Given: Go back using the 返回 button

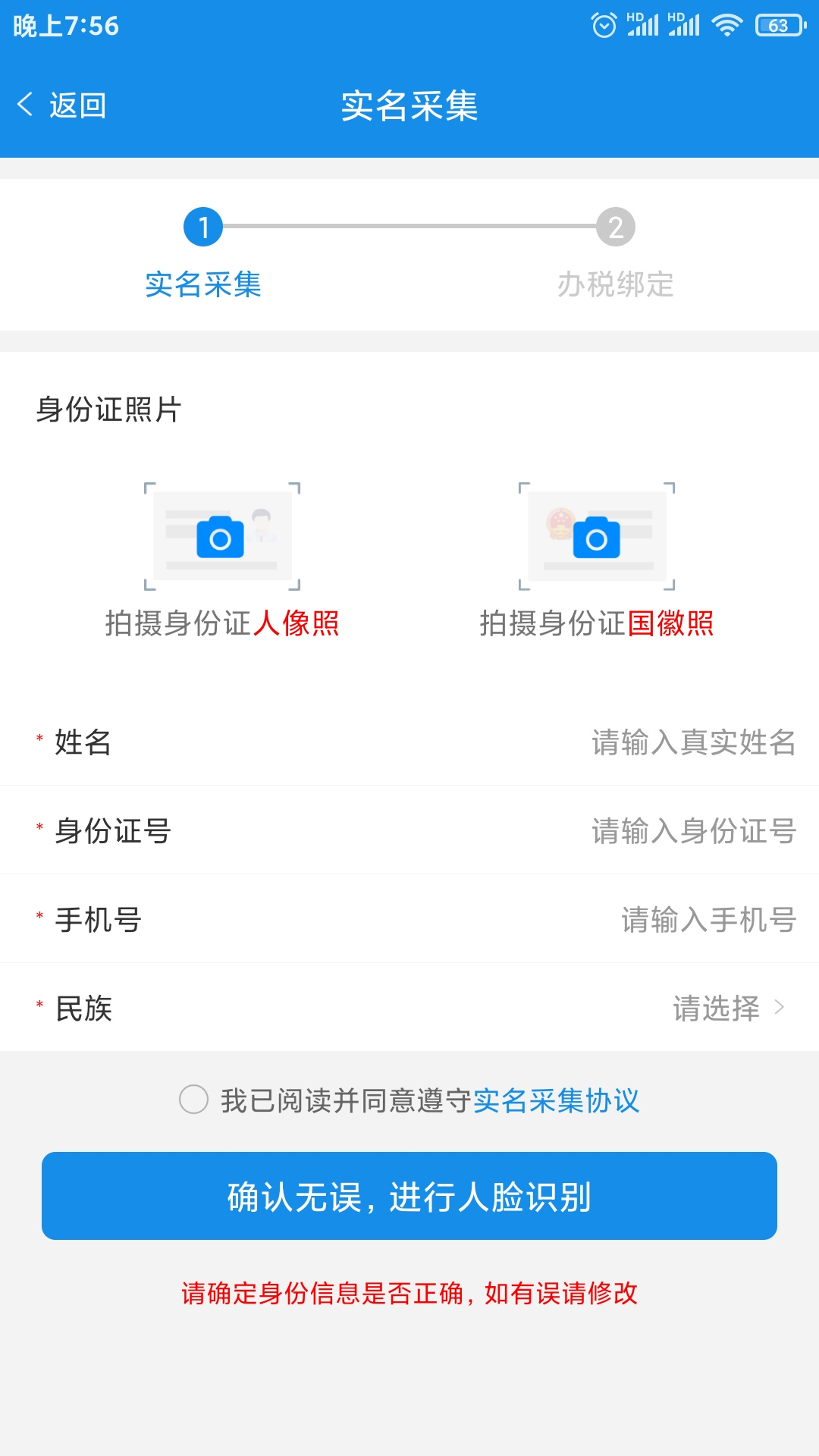Looking at the screenshot, I should pos(61,105).
